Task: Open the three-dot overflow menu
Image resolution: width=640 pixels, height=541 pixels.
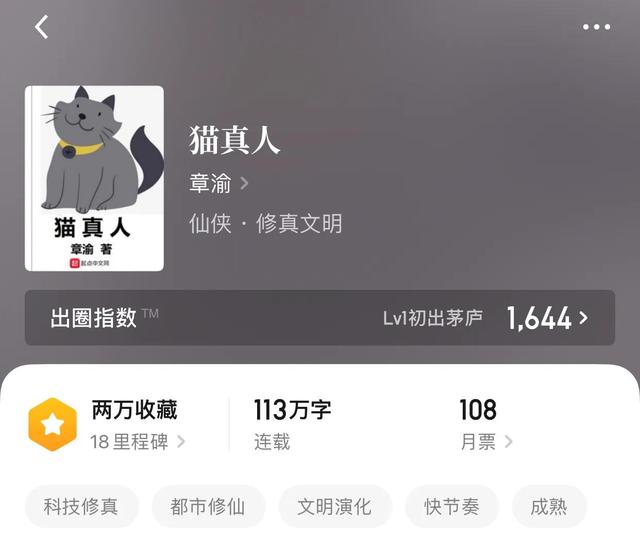Action: pos(596,27)
